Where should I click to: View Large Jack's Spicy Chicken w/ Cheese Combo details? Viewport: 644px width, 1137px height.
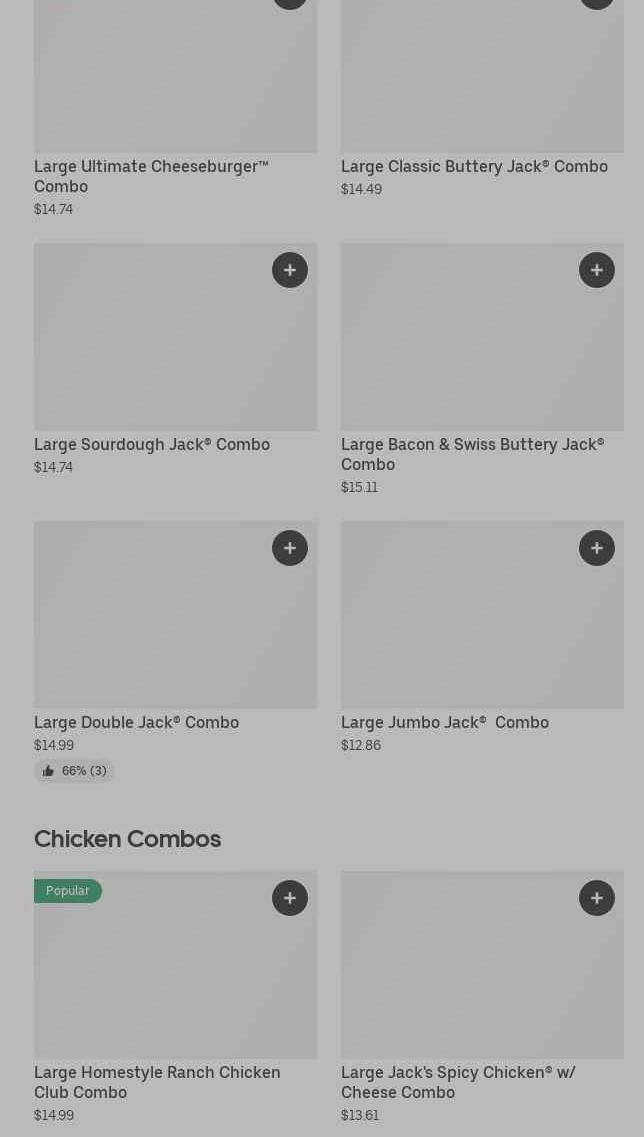pos(458,1082)
